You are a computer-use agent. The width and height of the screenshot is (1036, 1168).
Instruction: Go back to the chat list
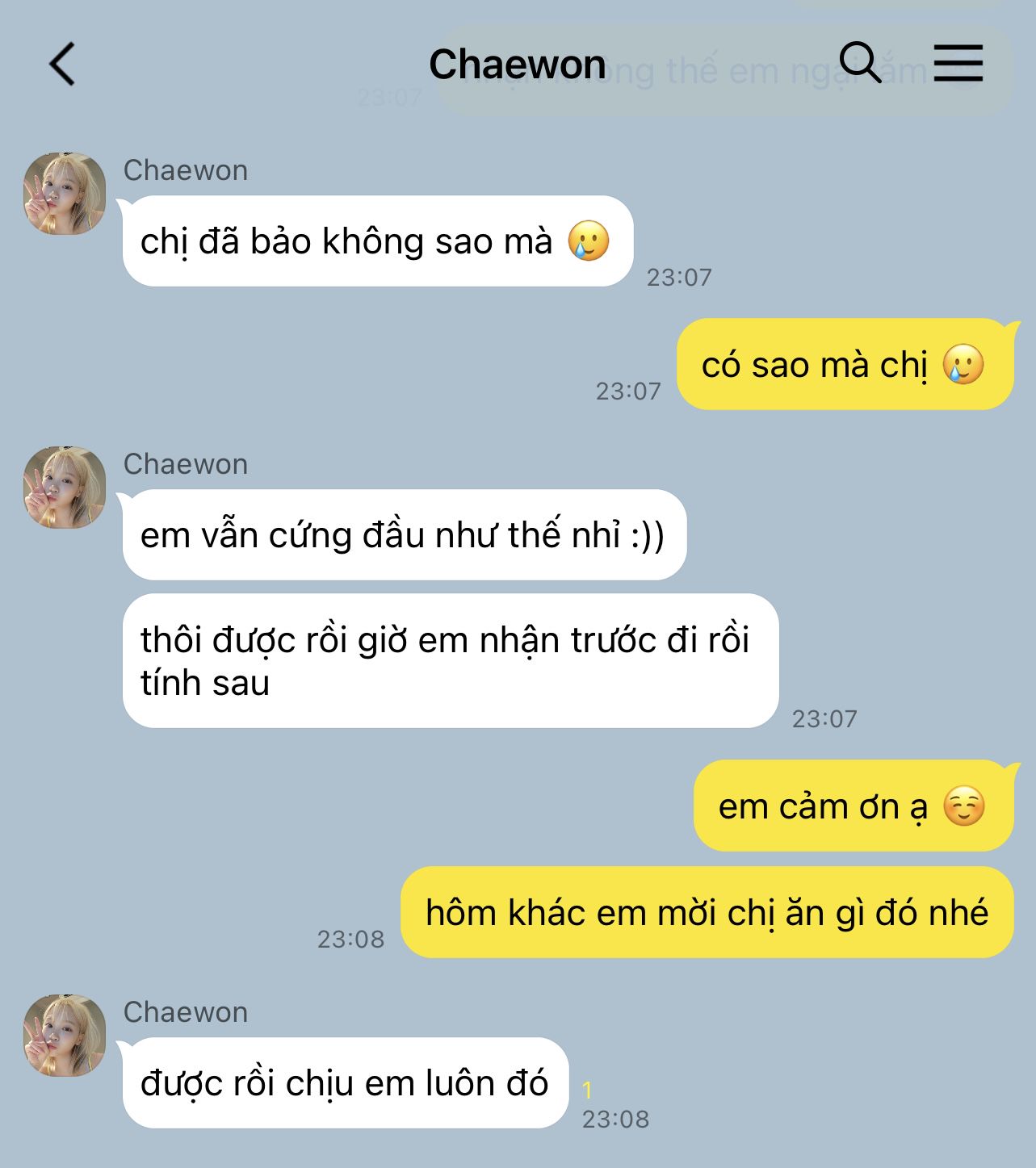(62, 64)
